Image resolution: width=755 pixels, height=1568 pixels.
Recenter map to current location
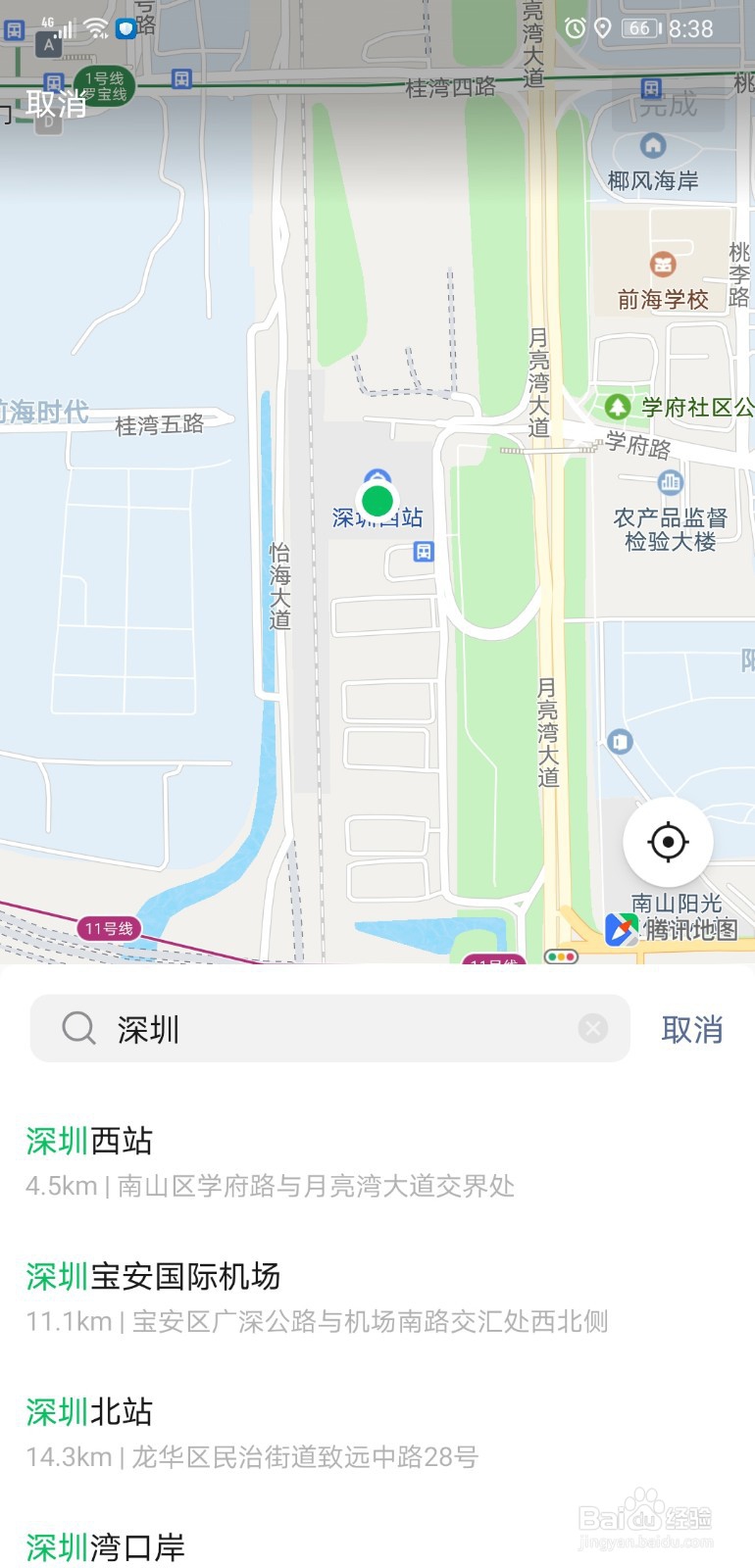click(x=668, y=842)
